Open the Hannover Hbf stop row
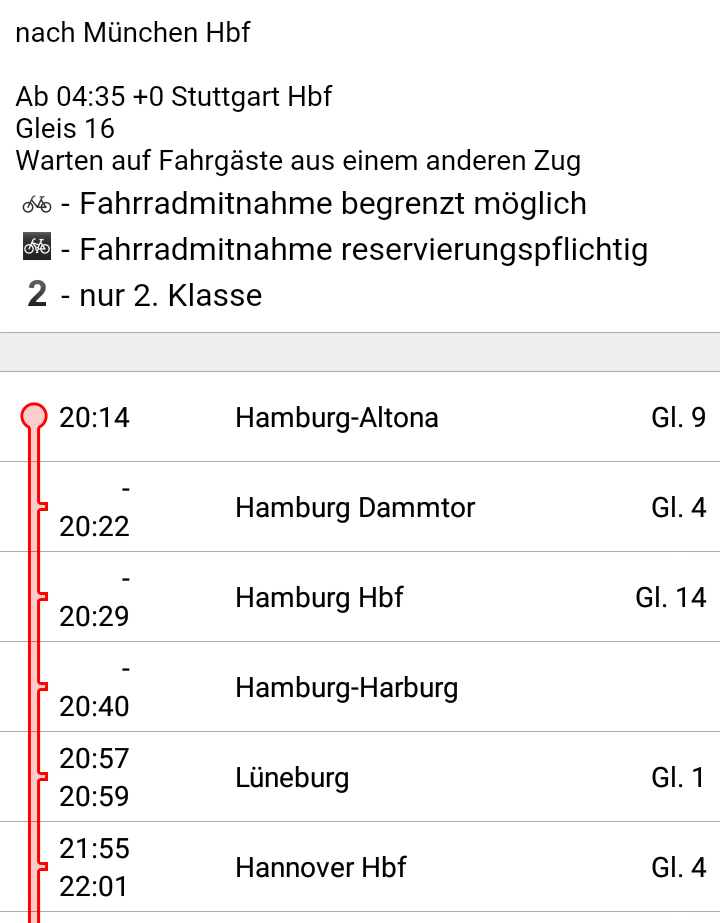This screenshot has width=720, height=923. pos(360,867)
